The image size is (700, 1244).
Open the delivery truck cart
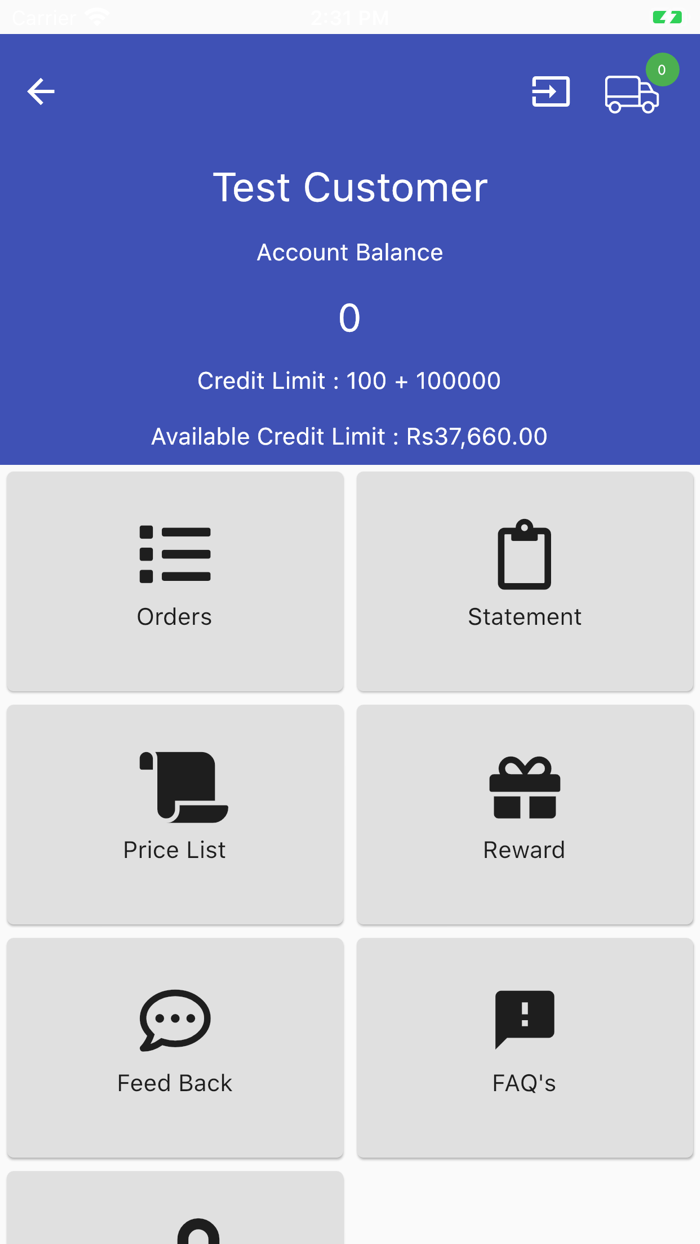coord(632,94)
